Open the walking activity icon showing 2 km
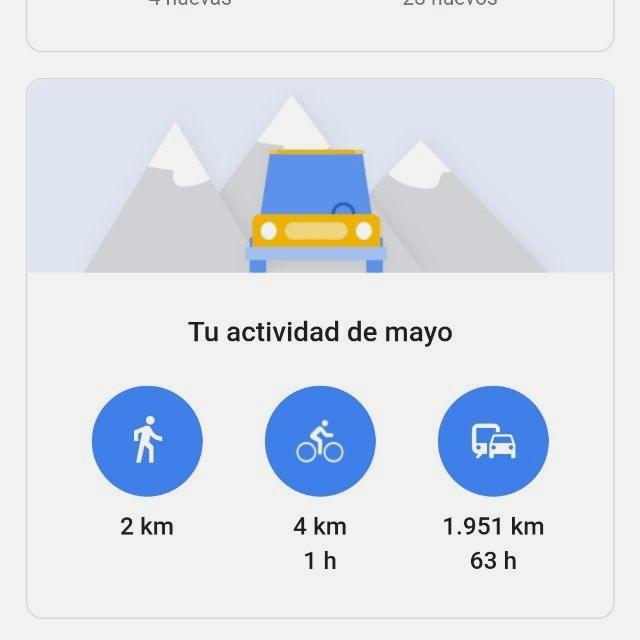 147,441
